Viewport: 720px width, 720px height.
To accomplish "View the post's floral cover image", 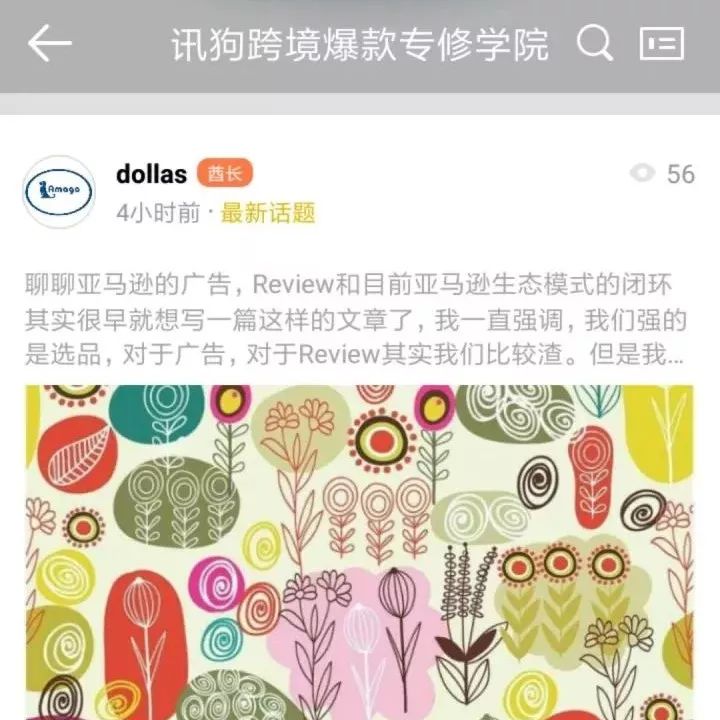I will tap(359, 550).
